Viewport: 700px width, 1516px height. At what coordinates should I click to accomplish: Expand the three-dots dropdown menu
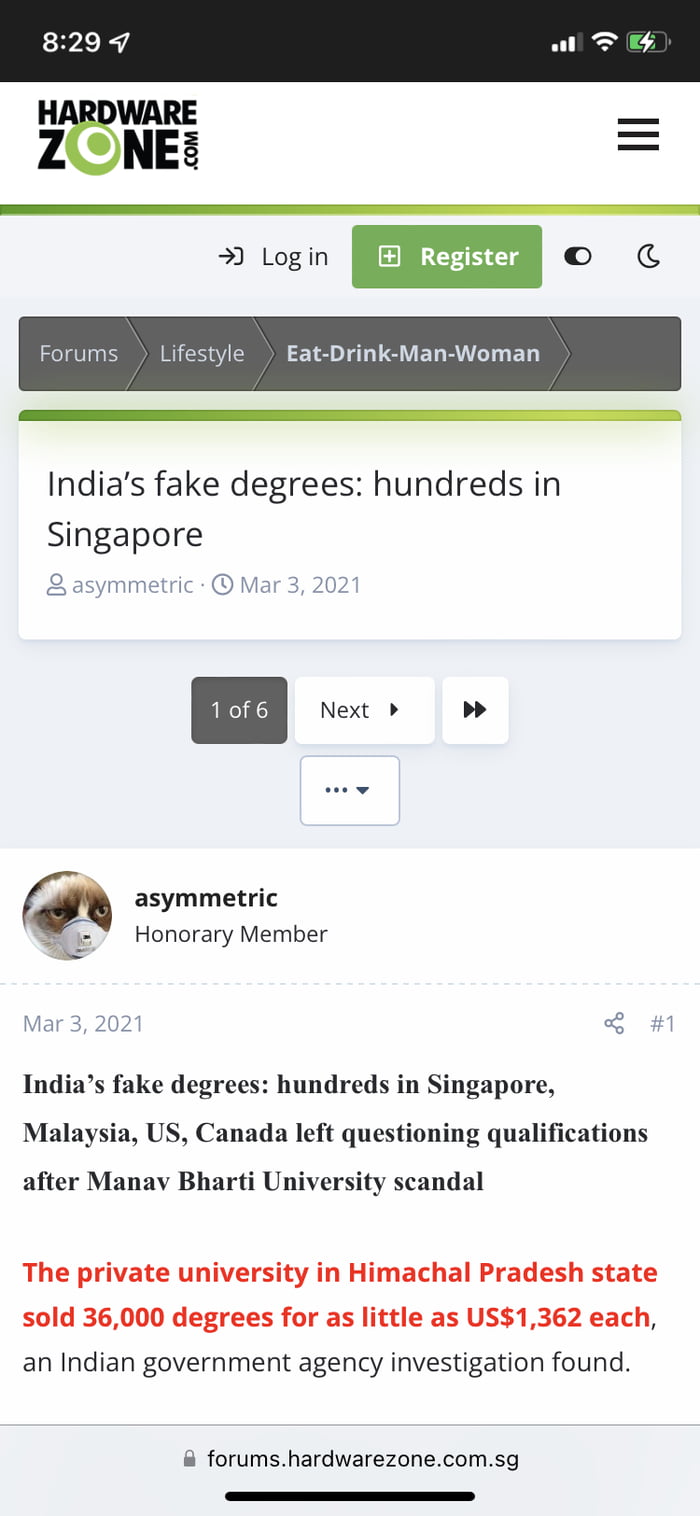(x=349, y=790)
